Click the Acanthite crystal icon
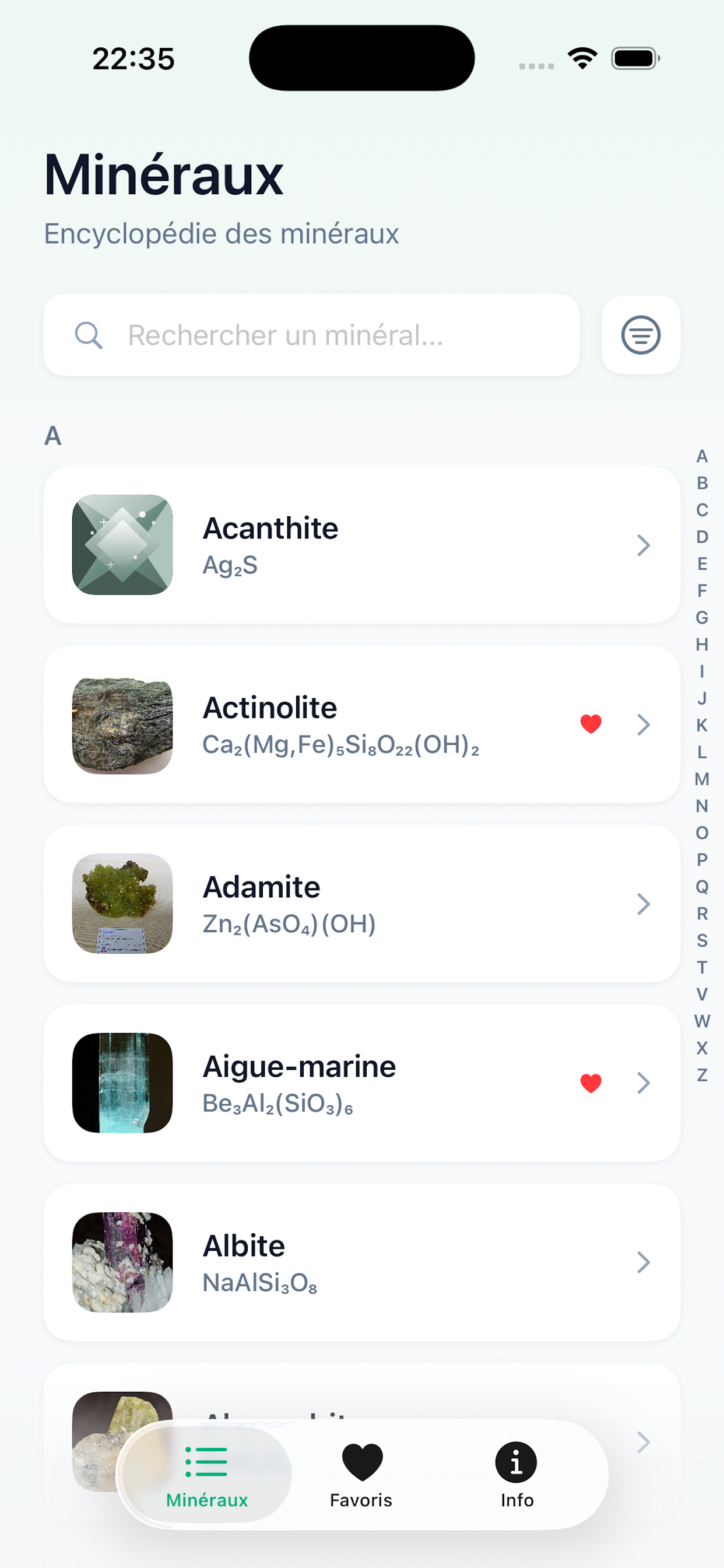Screen dimensions: 724x1568 pyautogui.click(x=122, y=544)
